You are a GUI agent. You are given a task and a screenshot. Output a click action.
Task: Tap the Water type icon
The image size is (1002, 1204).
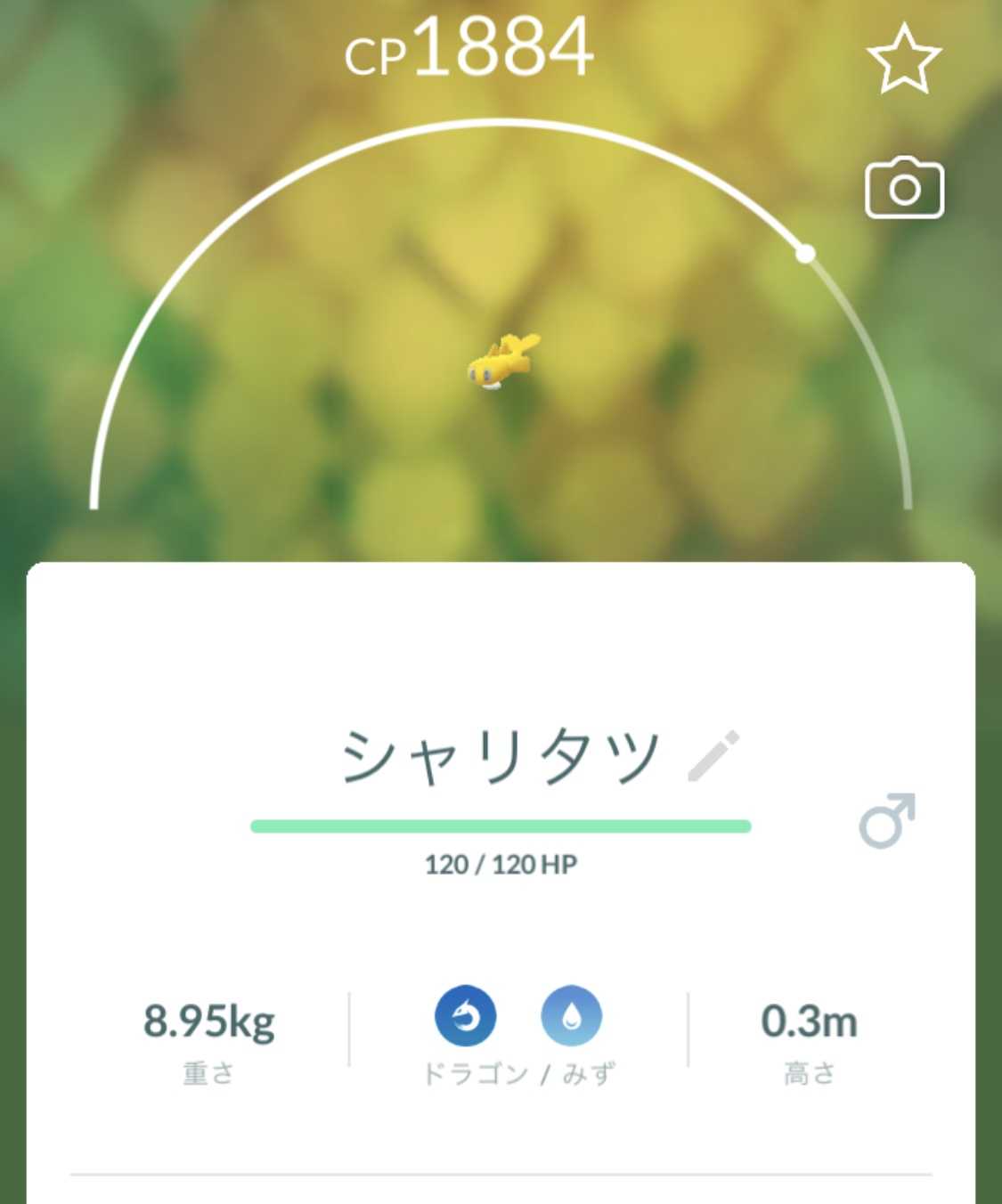571,1015
